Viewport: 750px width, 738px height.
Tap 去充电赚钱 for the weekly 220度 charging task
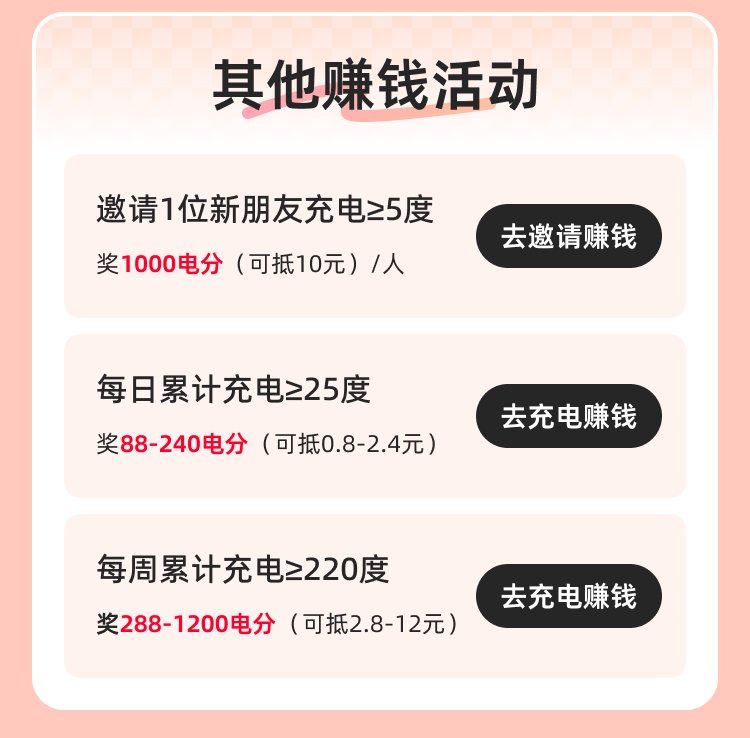click(568, 596)
